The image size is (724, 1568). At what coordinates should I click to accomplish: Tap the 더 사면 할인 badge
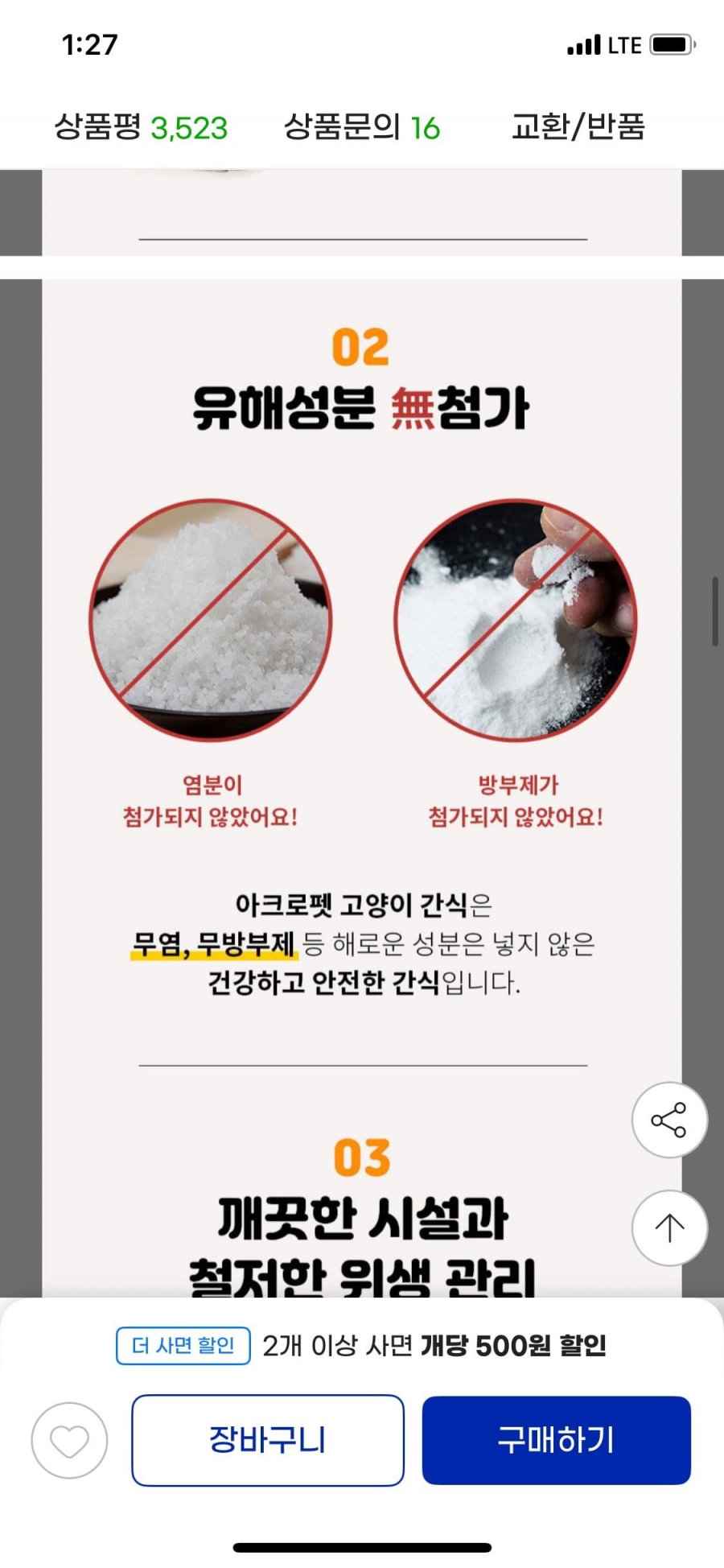point(183,1346)
